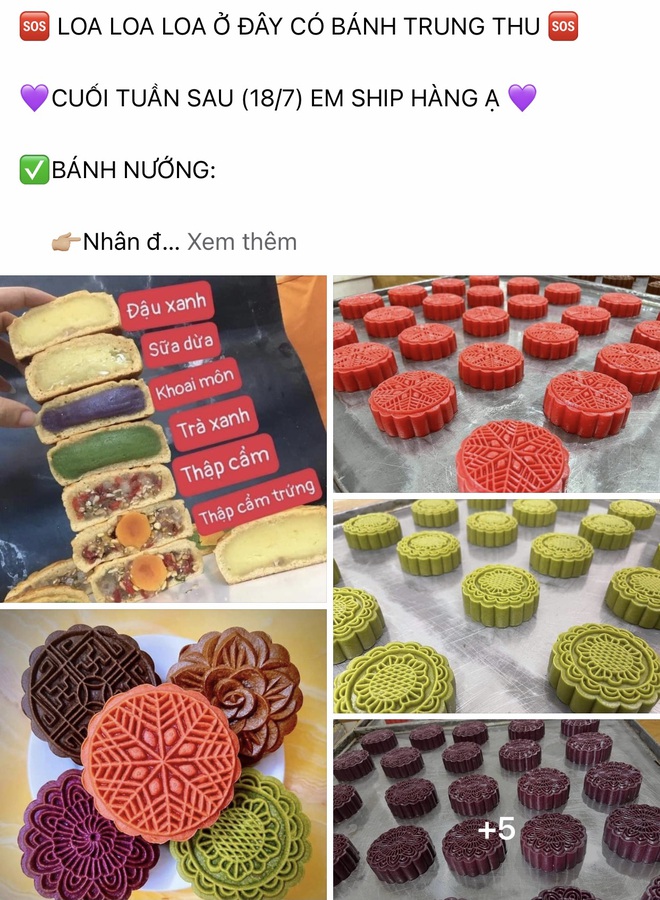Open the red mooncakes tray photo
This screenshot has width=660, height=900.
[x=496, y=383]
